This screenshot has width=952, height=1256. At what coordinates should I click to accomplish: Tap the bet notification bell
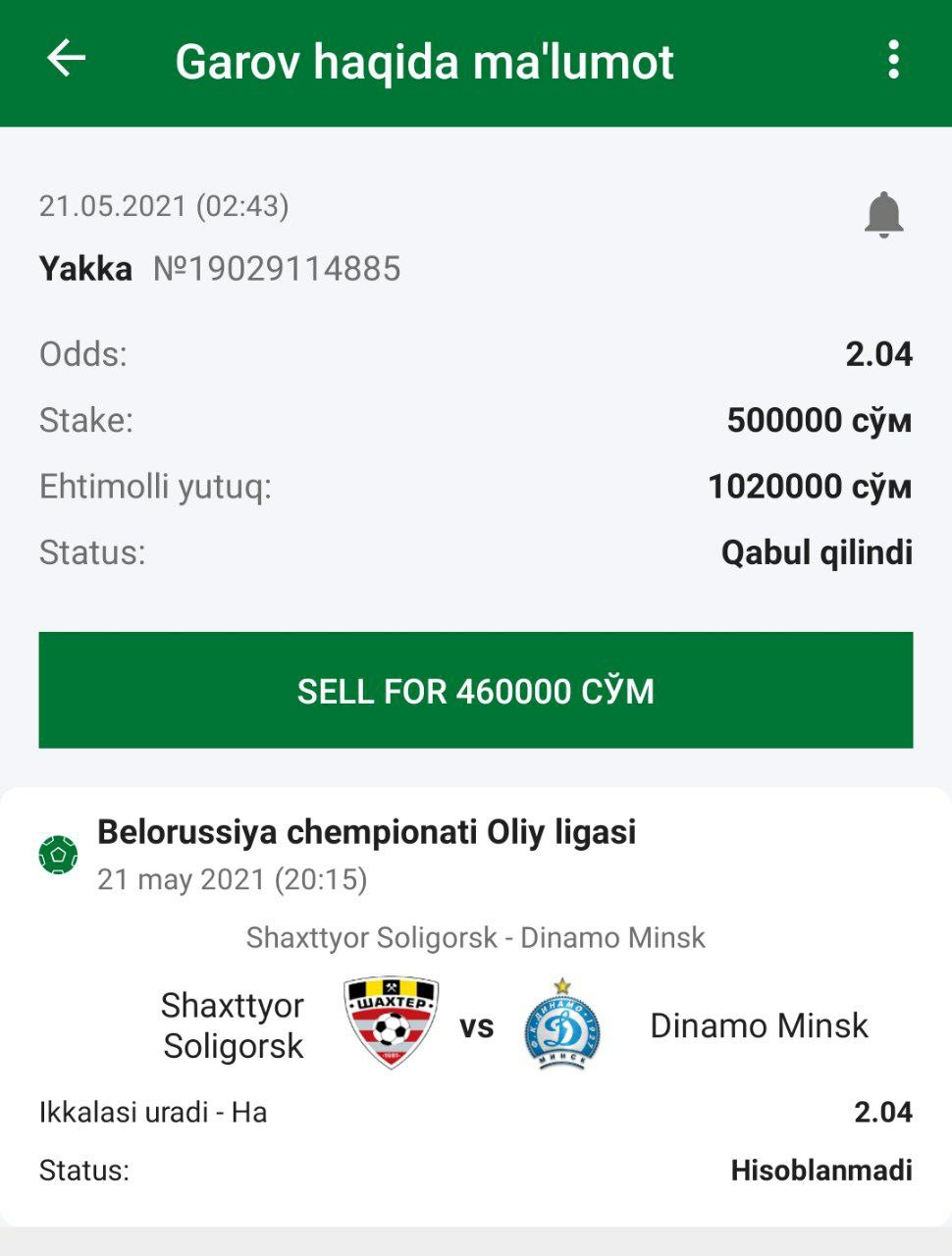(x=883, y=214)
